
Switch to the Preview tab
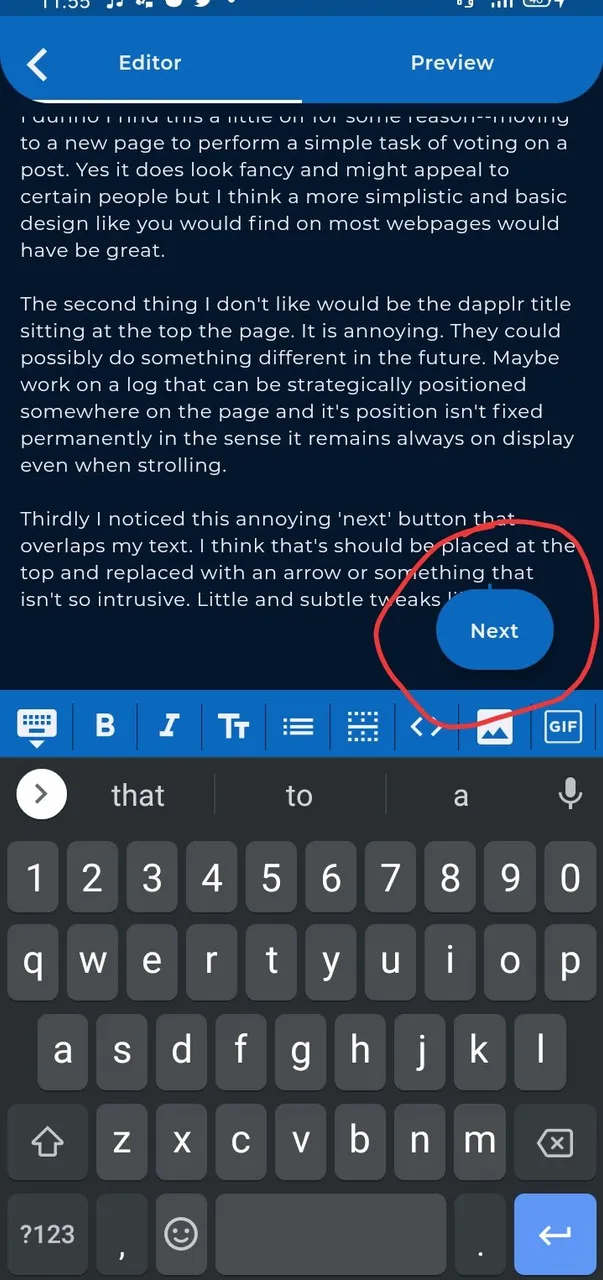click(452, 63)
